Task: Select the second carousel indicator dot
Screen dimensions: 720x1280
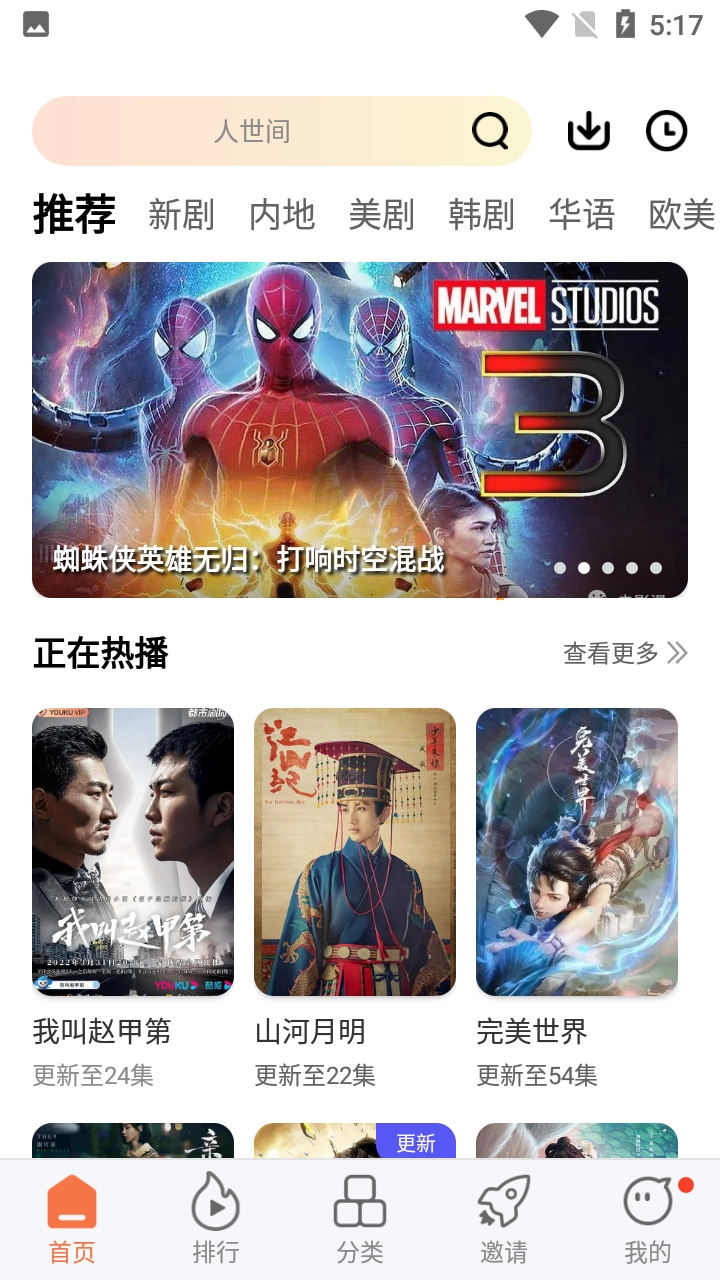Action: (x=584, y=566)
